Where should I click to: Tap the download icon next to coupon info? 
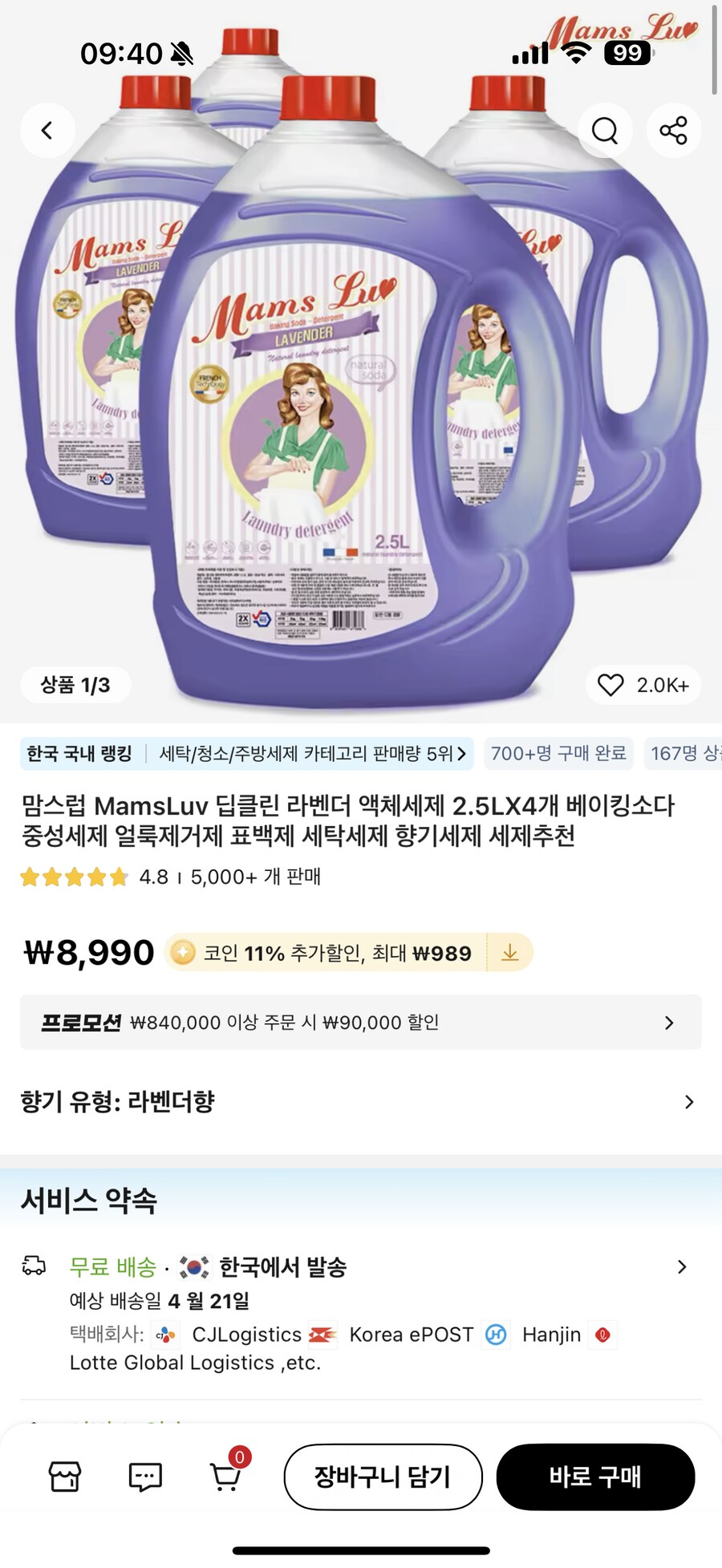[511, 953]
